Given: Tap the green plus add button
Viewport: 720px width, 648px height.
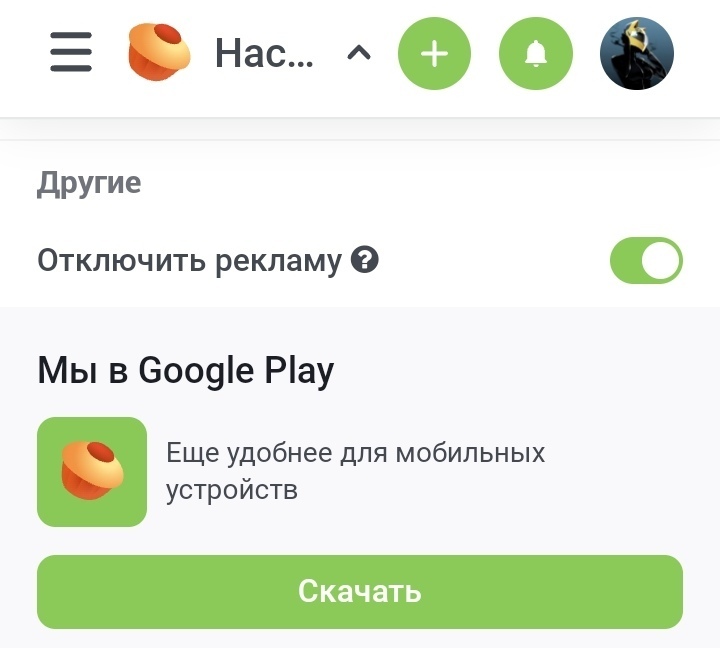Looking at the screenshot, I should [x=434, y=54].
